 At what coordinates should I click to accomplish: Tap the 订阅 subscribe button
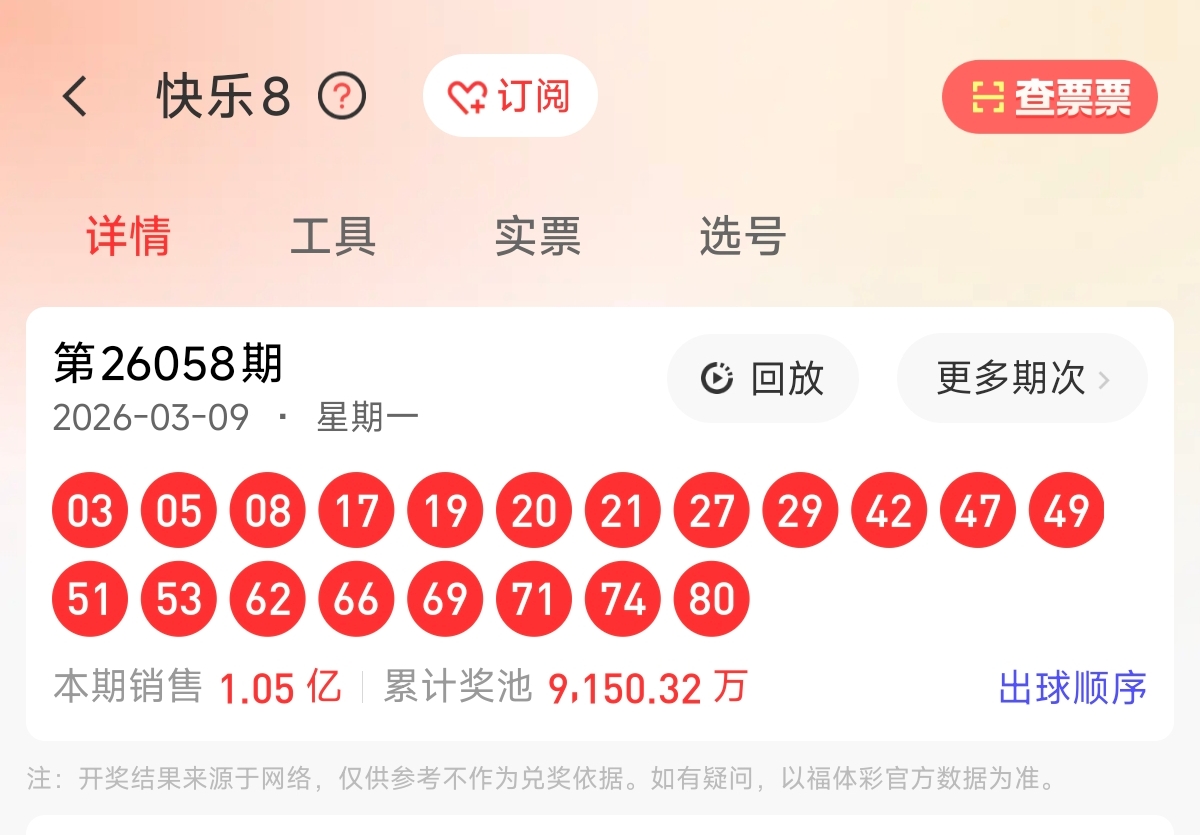[x=510, y=96]
